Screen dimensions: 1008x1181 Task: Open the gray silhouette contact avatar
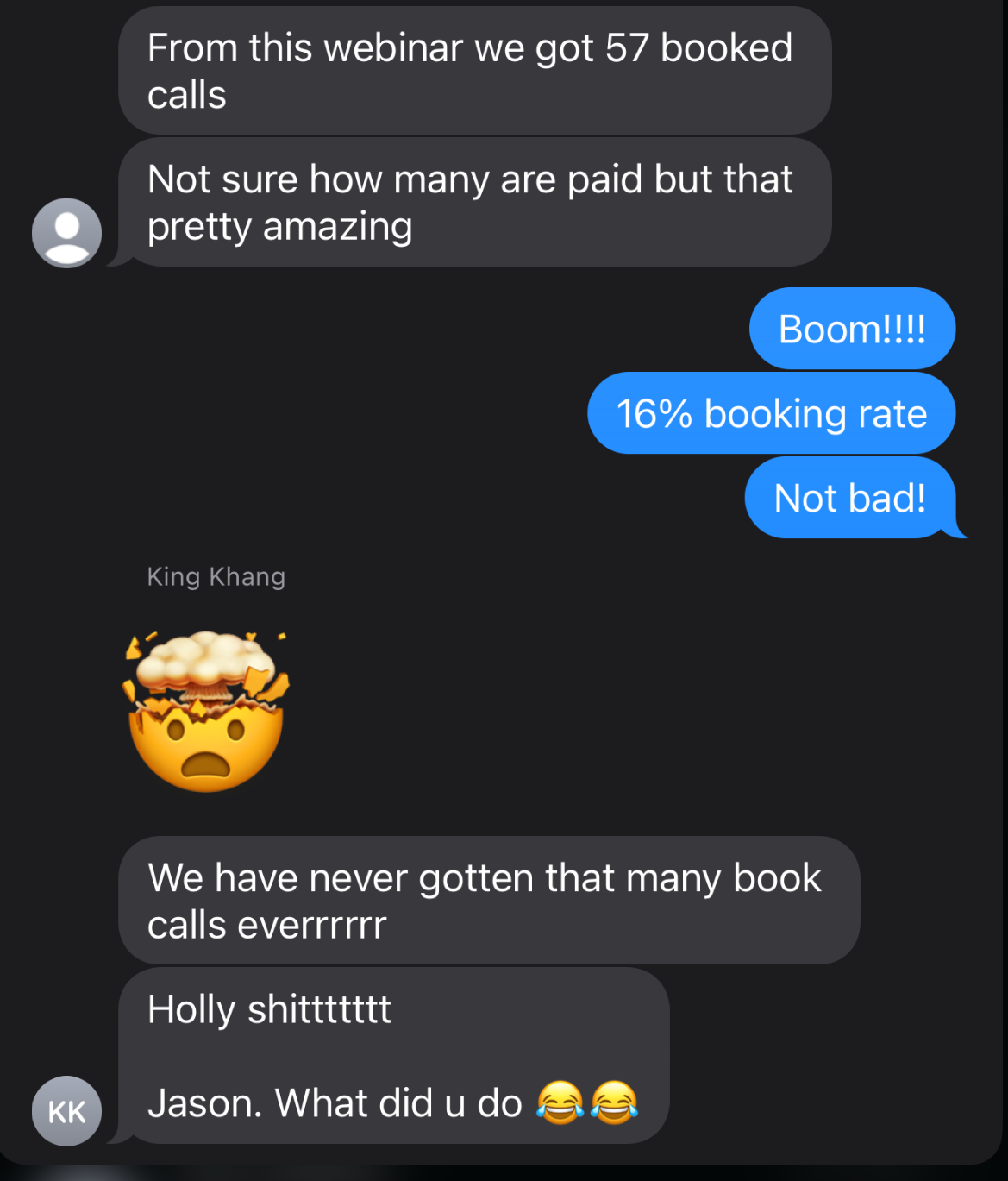coord(66,233)
